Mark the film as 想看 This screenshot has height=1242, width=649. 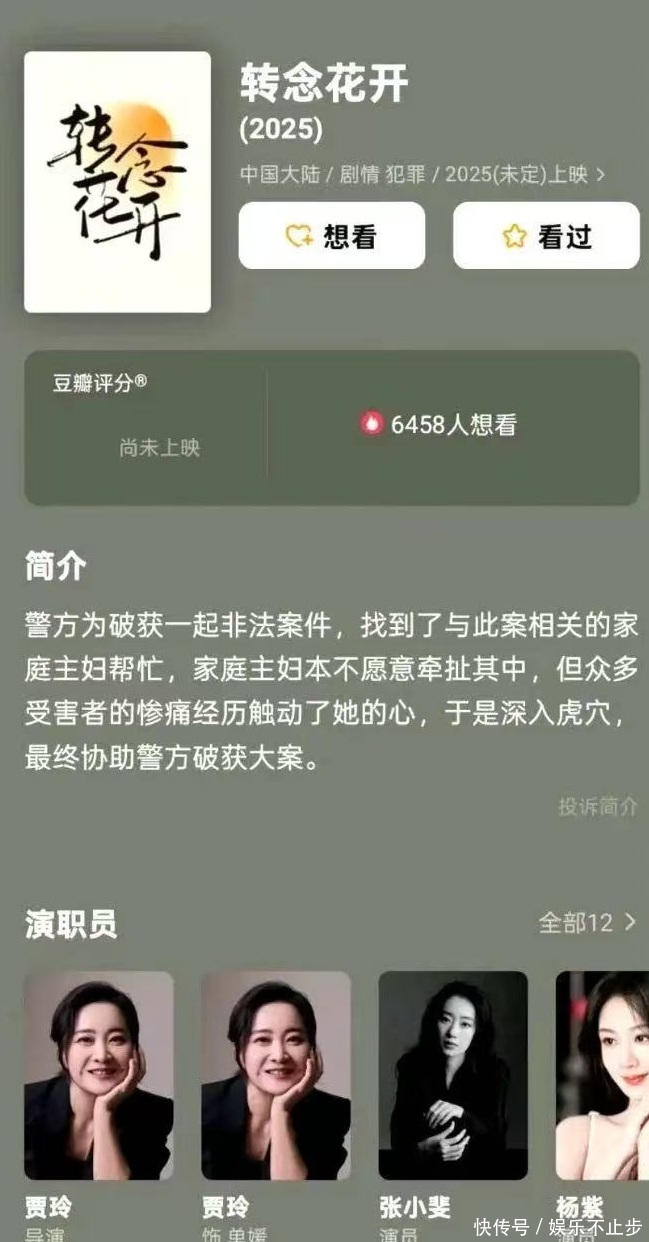[x=331, y=236]
